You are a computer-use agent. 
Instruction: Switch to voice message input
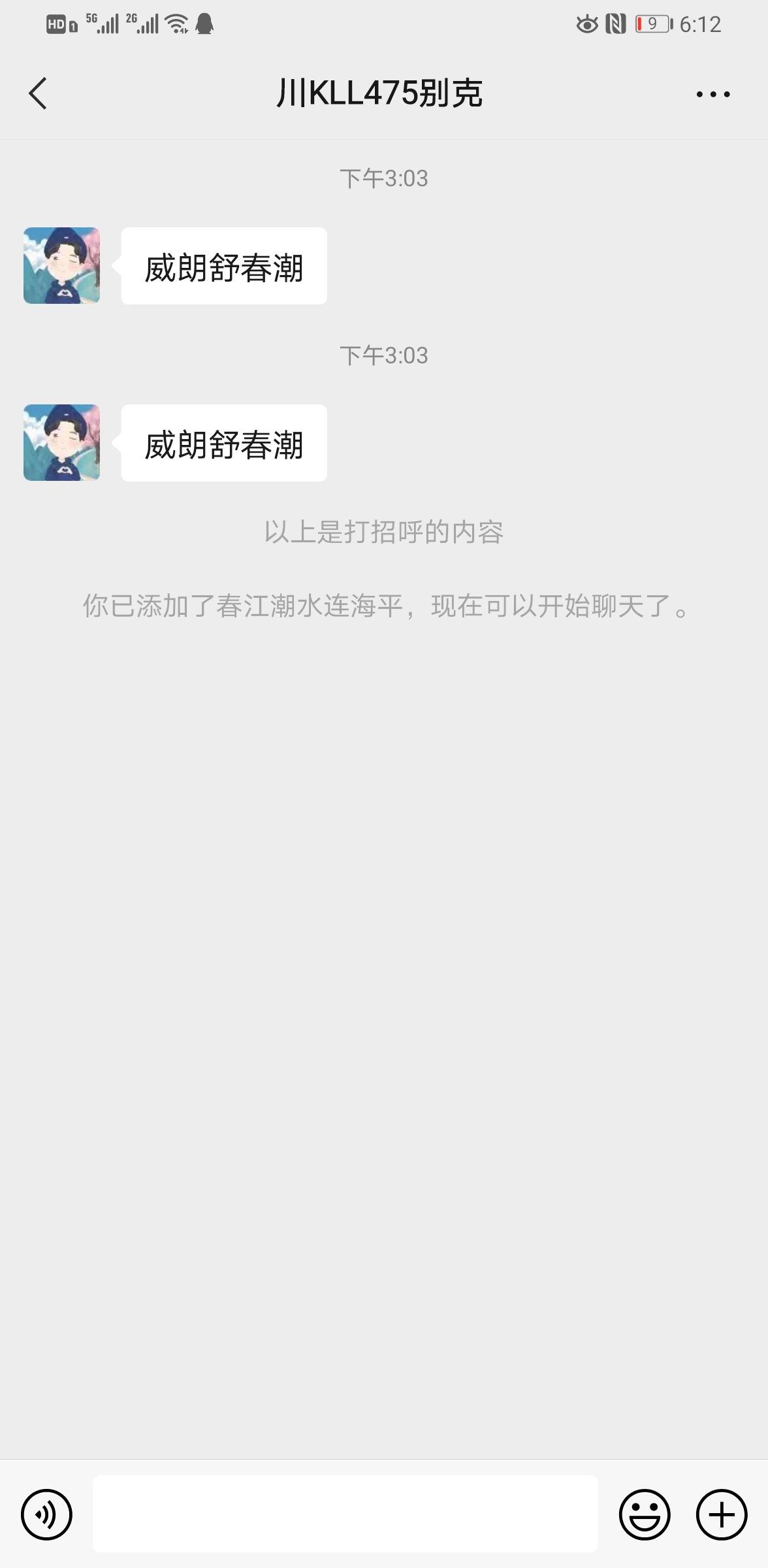point(46,1514)
